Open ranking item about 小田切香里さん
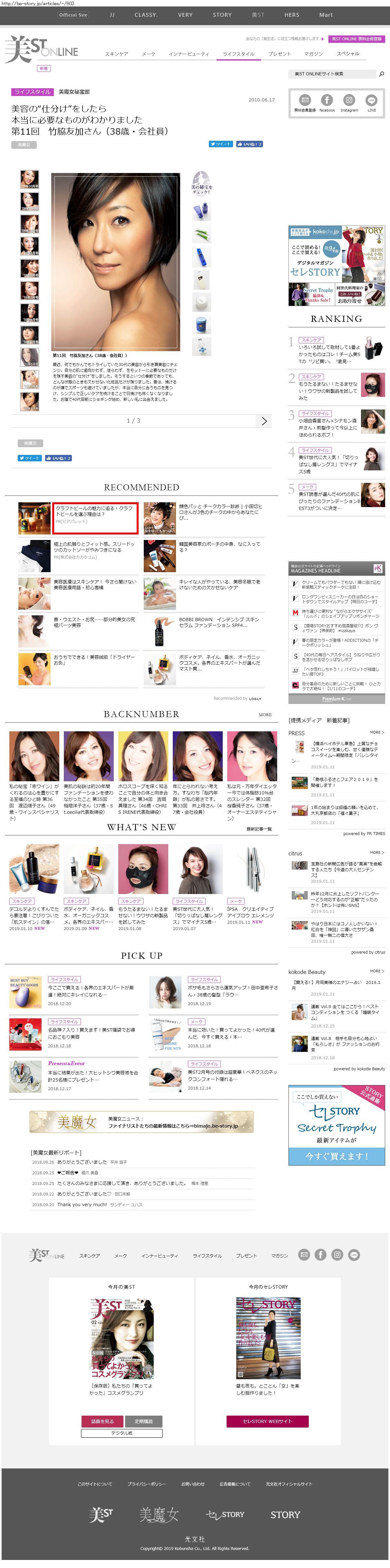Viewport: 390px width, 1568px height. pos(336,424)
